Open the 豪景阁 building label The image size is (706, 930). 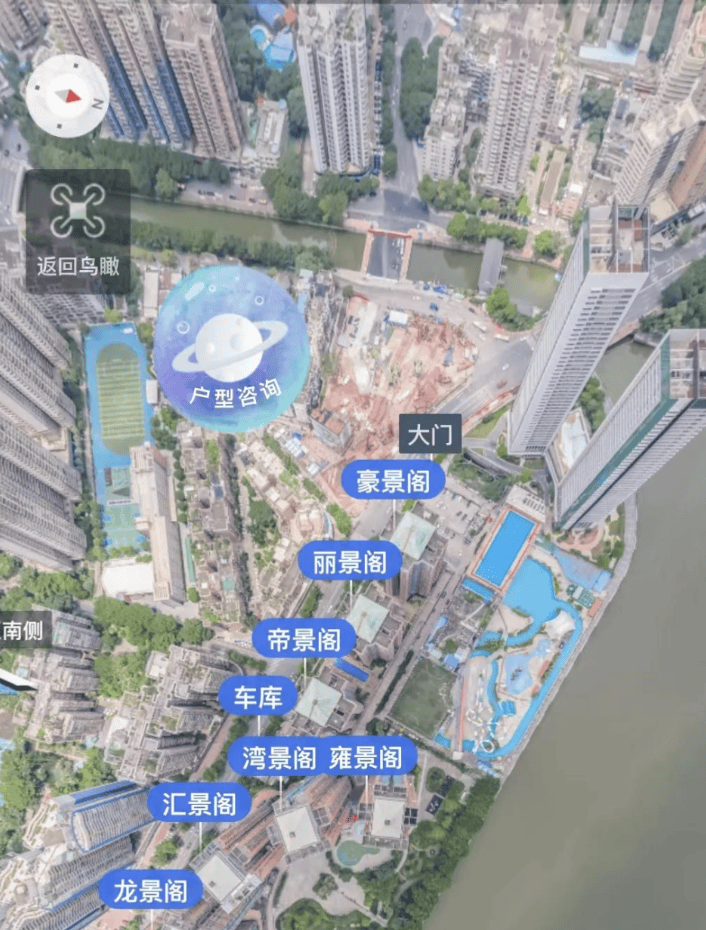(x=393, y=481)
